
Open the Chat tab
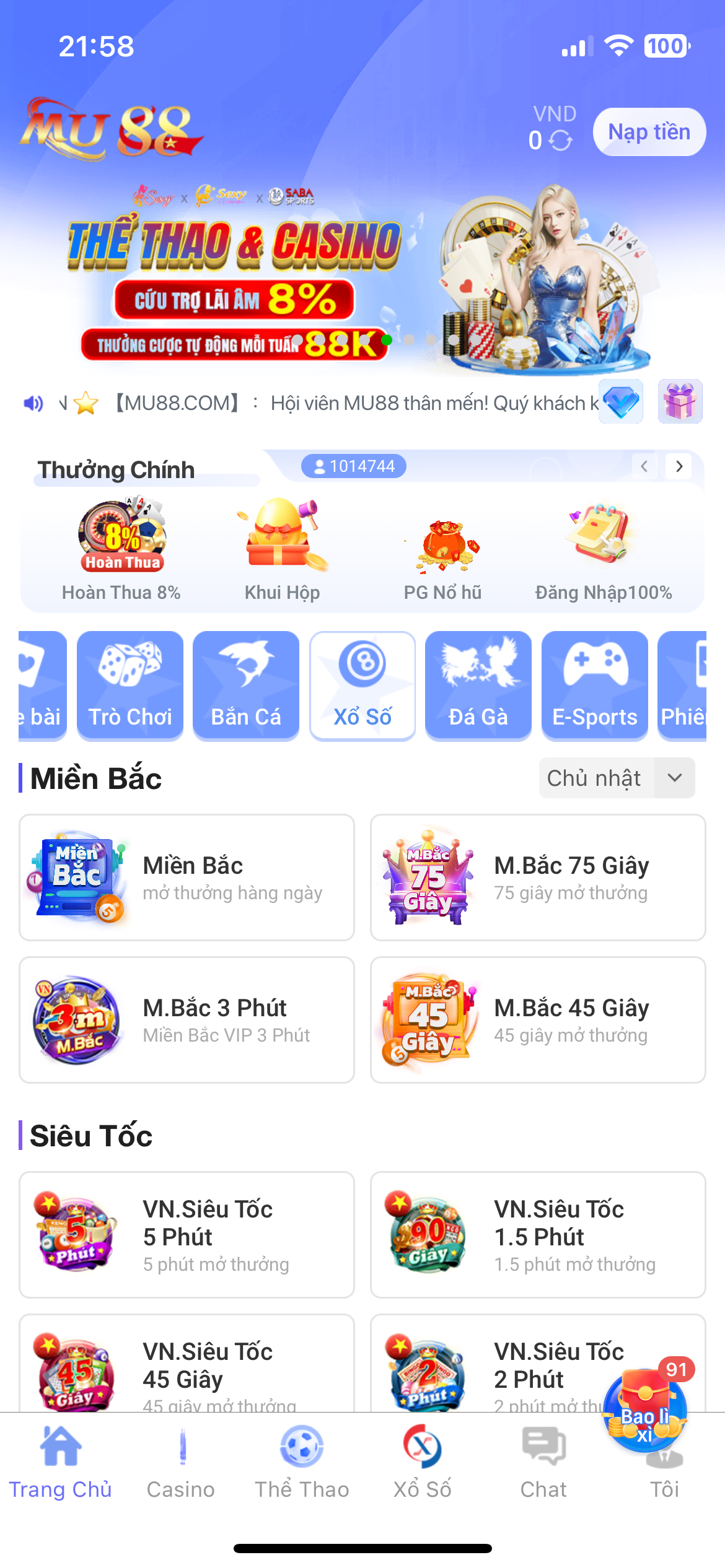tap(543, 1463)
